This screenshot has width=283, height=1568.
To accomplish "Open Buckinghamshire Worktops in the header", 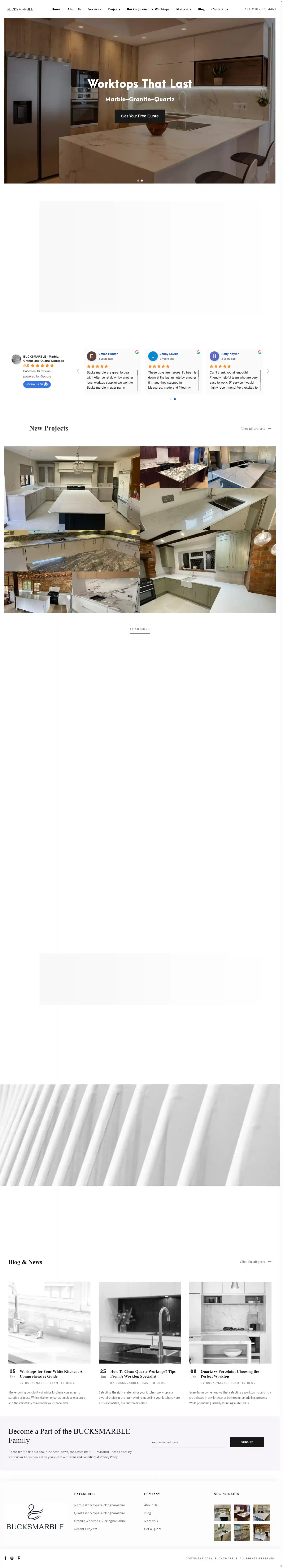I will [x=148, y=9].
